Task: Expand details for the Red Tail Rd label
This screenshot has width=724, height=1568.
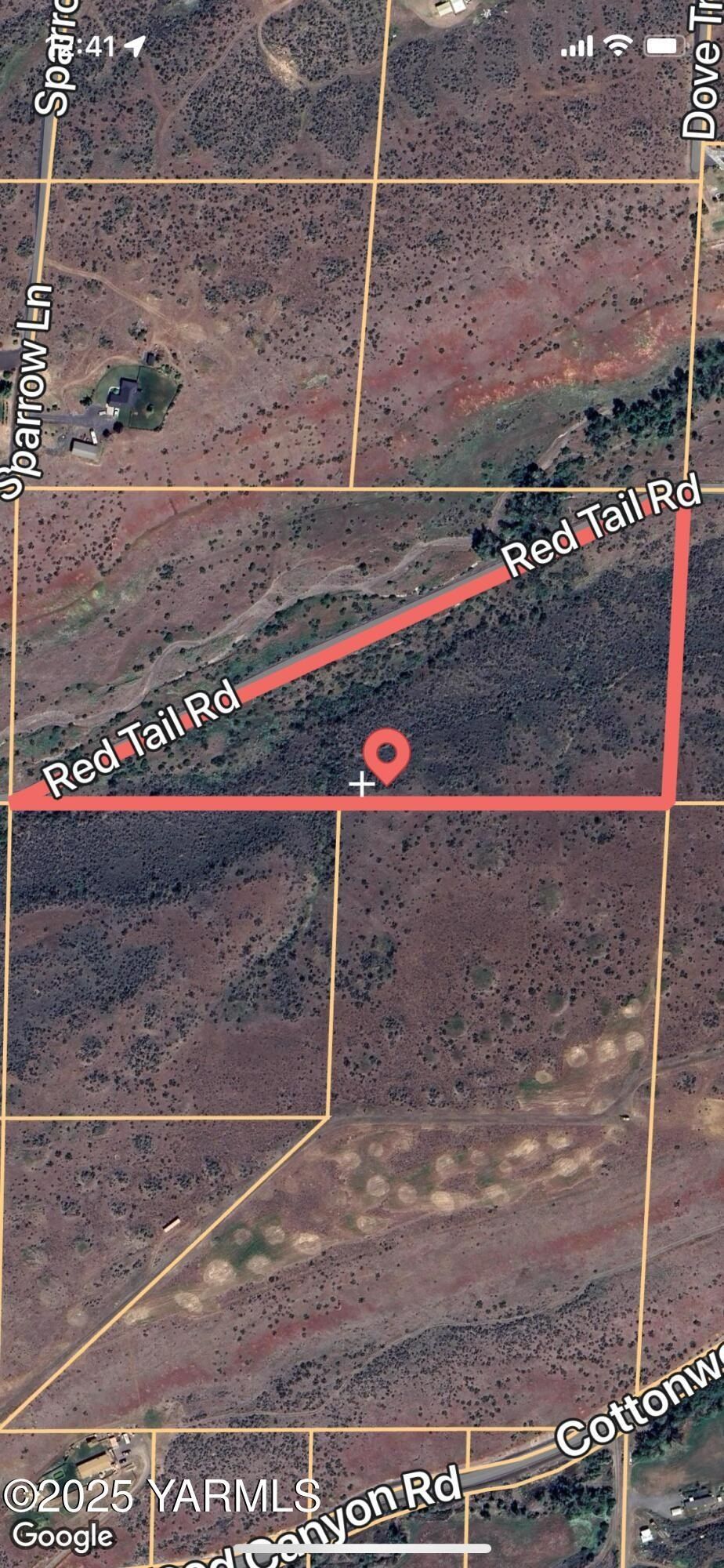Action: pos(599,525)
